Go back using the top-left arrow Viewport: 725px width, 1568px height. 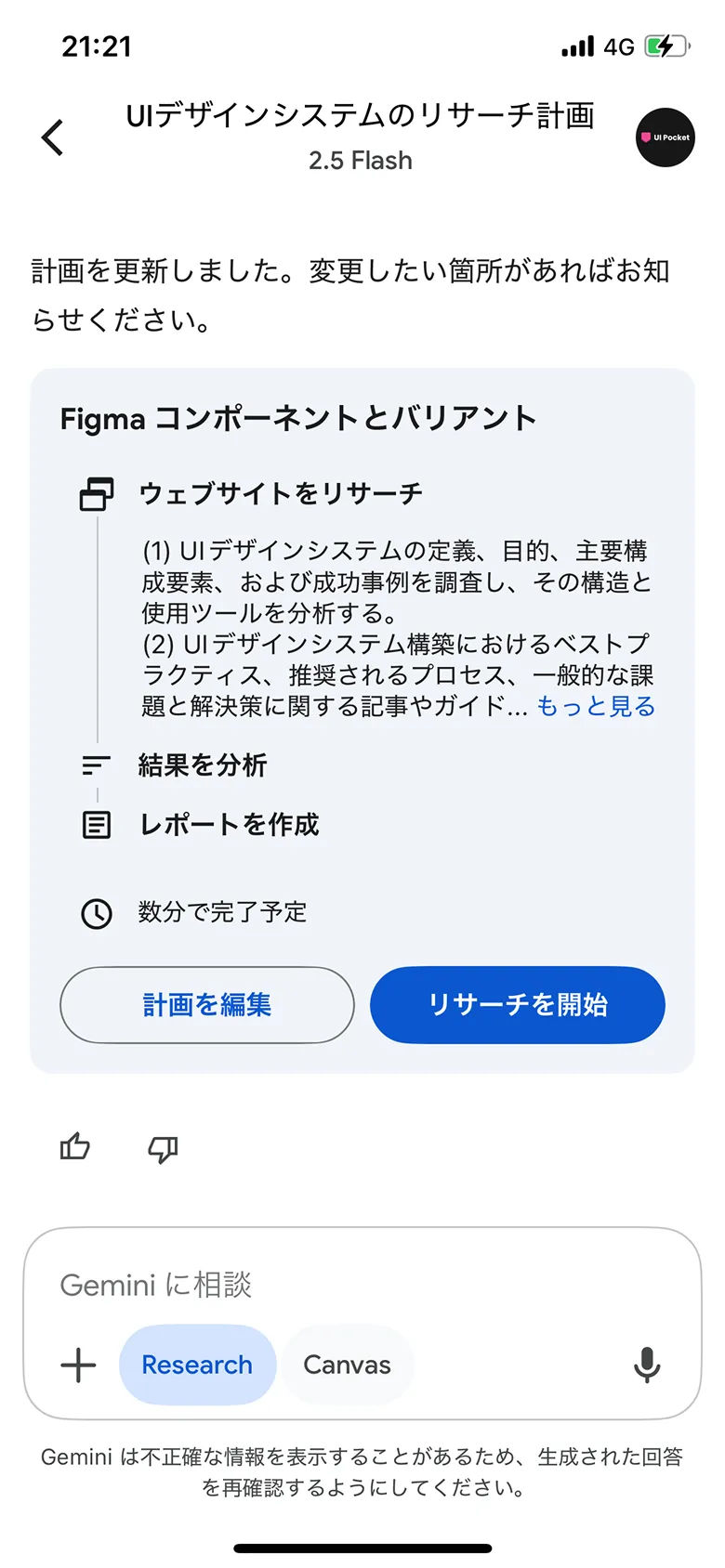click(53, 137)
